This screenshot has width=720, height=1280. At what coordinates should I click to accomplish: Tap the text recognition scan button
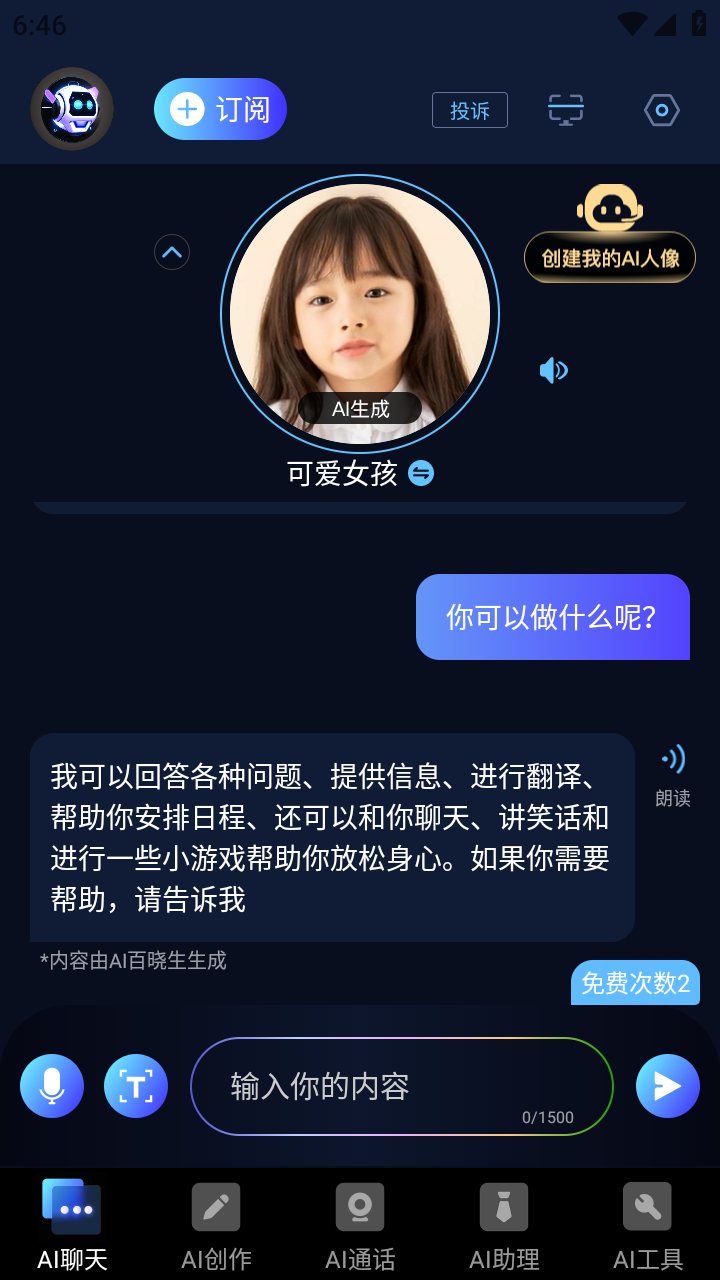(136, 1086)
